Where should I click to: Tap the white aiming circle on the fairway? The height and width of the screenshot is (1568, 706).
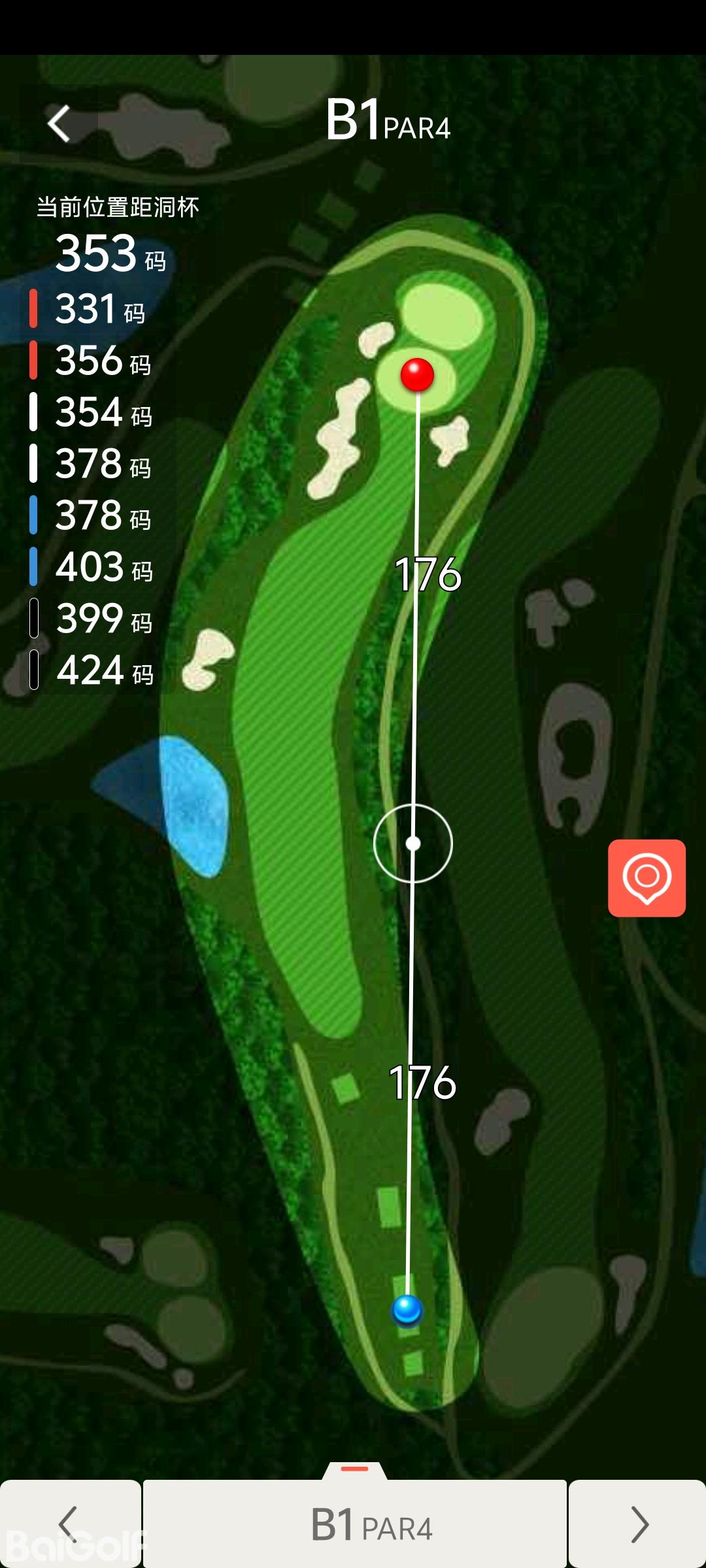coord(413,843)
